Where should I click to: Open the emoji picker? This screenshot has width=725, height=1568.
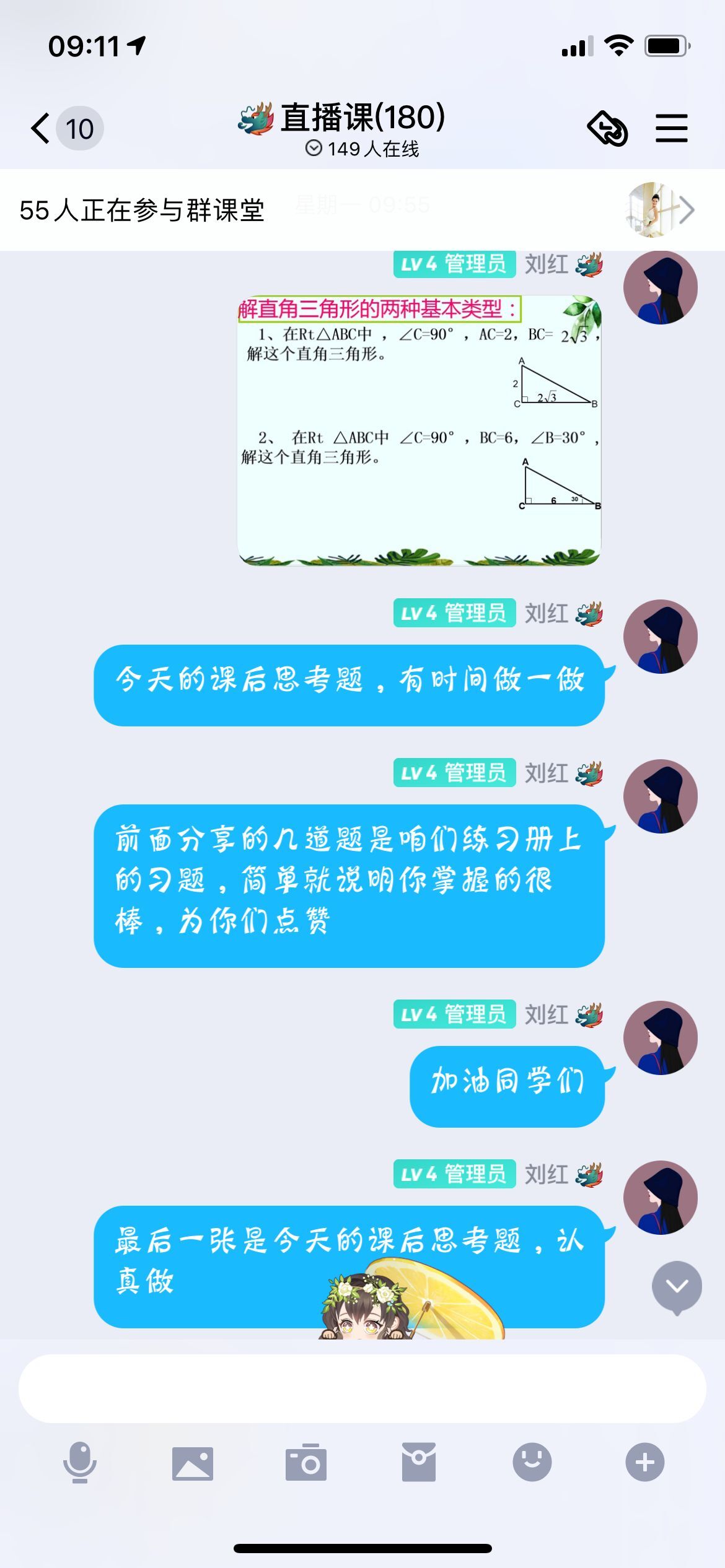pyautogui.click(x=532, y=1462)
